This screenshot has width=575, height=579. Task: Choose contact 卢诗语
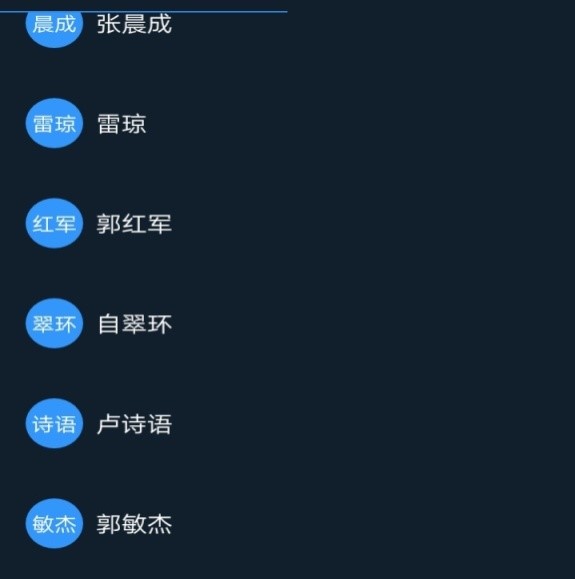[134, 424]
